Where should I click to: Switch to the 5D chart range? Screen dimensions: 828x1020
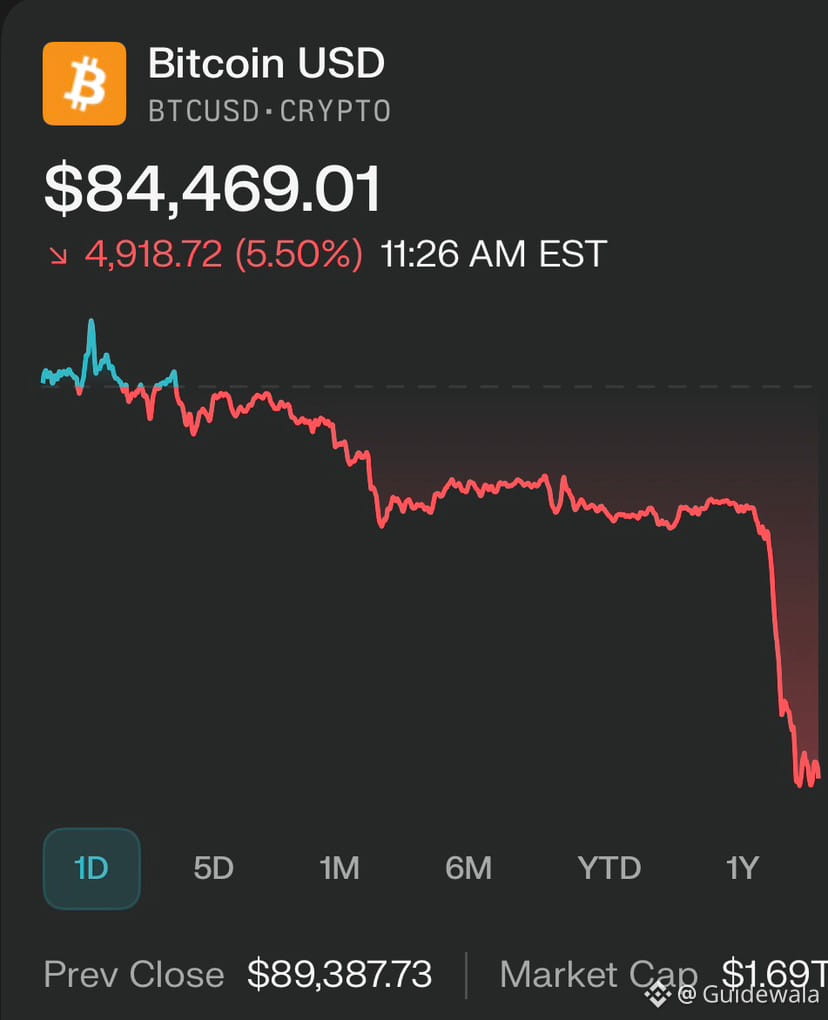click(213, 868)
